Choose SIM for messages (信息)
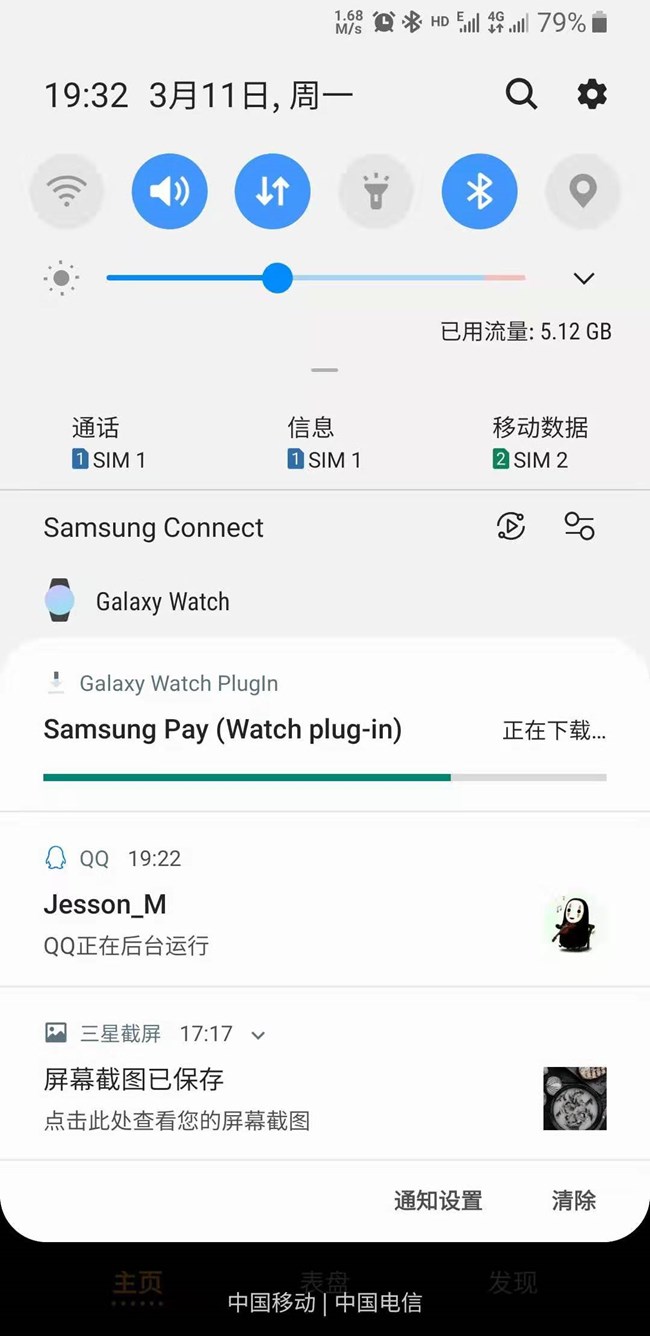 click(x=323, y=444)
